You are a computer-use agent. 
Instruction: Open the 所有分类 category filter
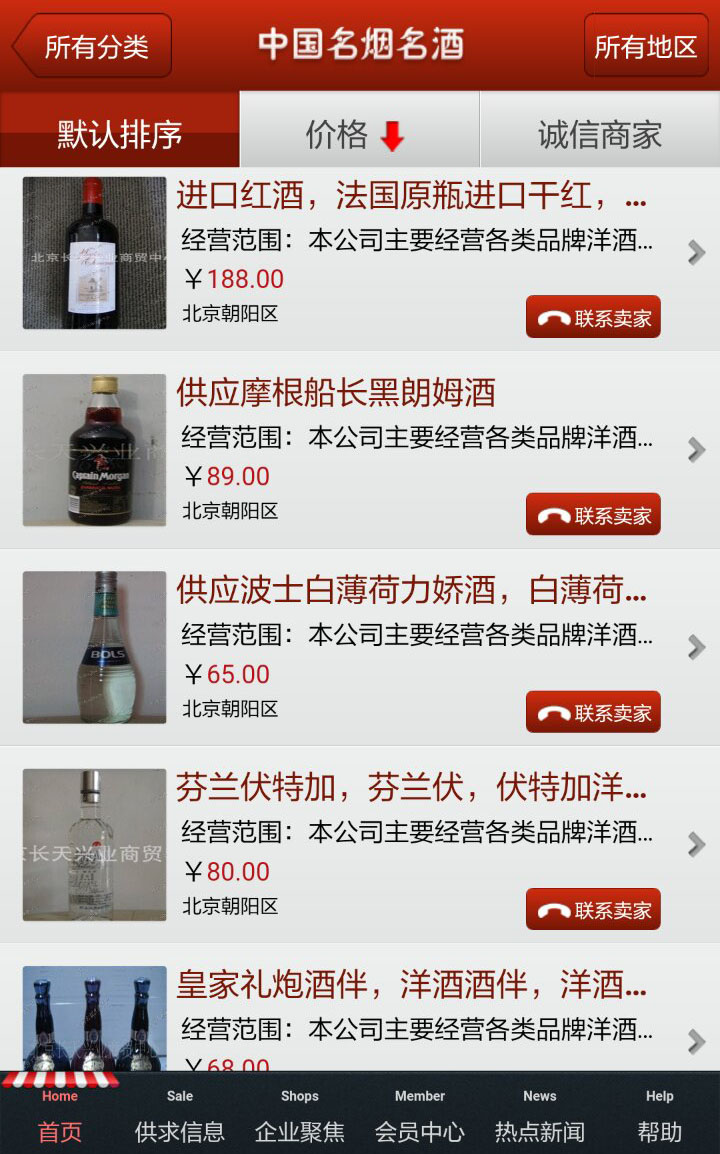[92, 46]
